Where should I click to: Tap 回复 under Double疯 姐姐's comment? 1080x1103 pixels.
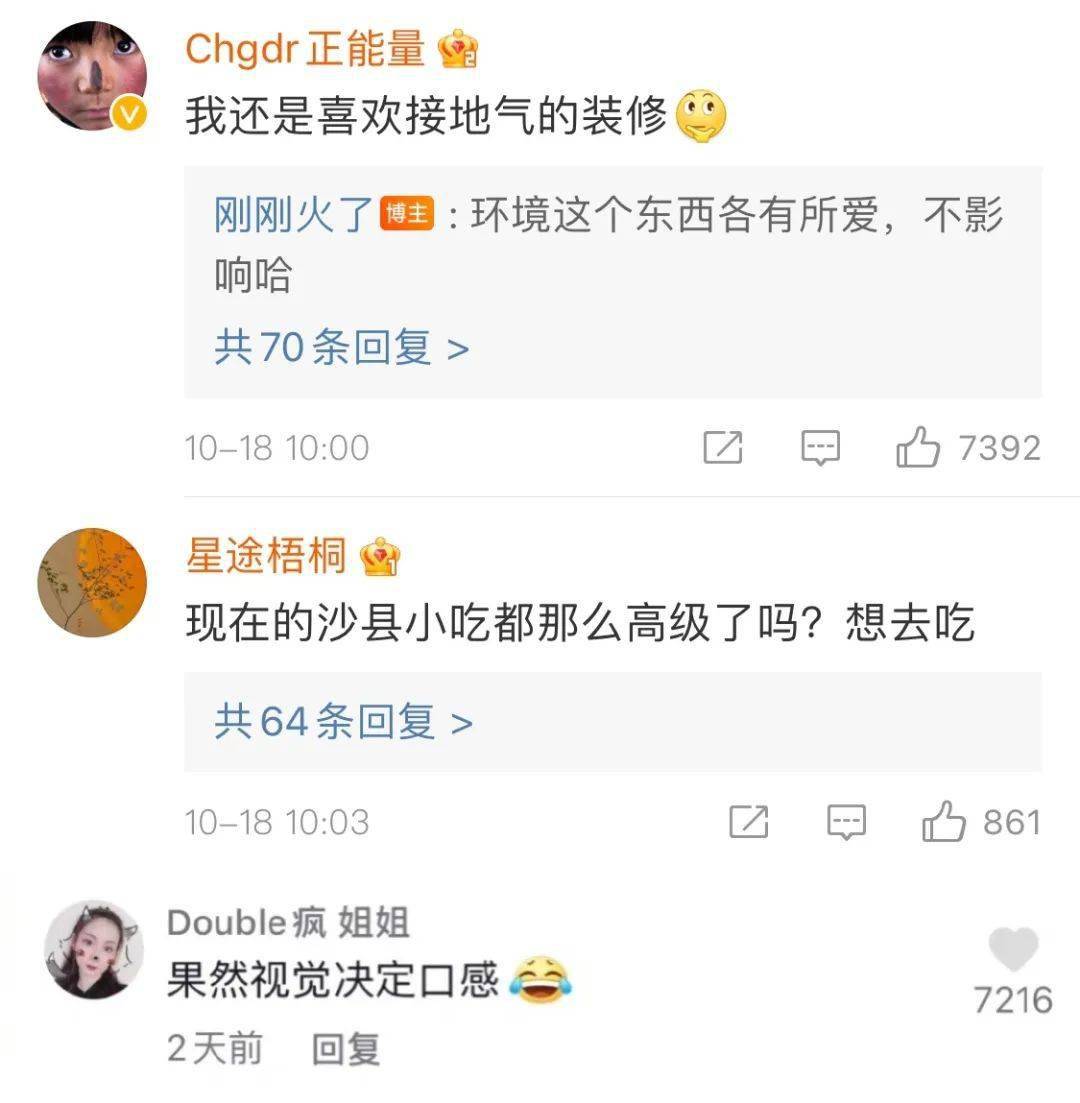[x=345, y=1049]
